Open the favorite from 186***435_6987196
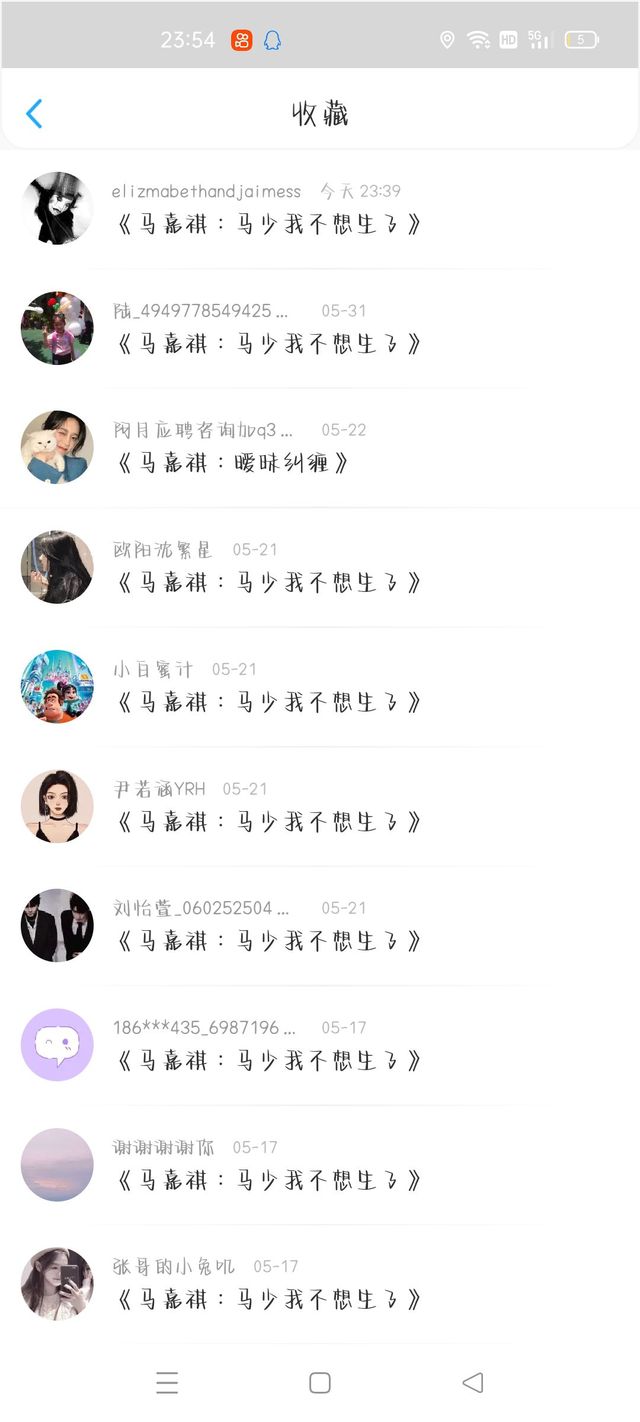The image size is (640, 1422). pos(320,1045)
